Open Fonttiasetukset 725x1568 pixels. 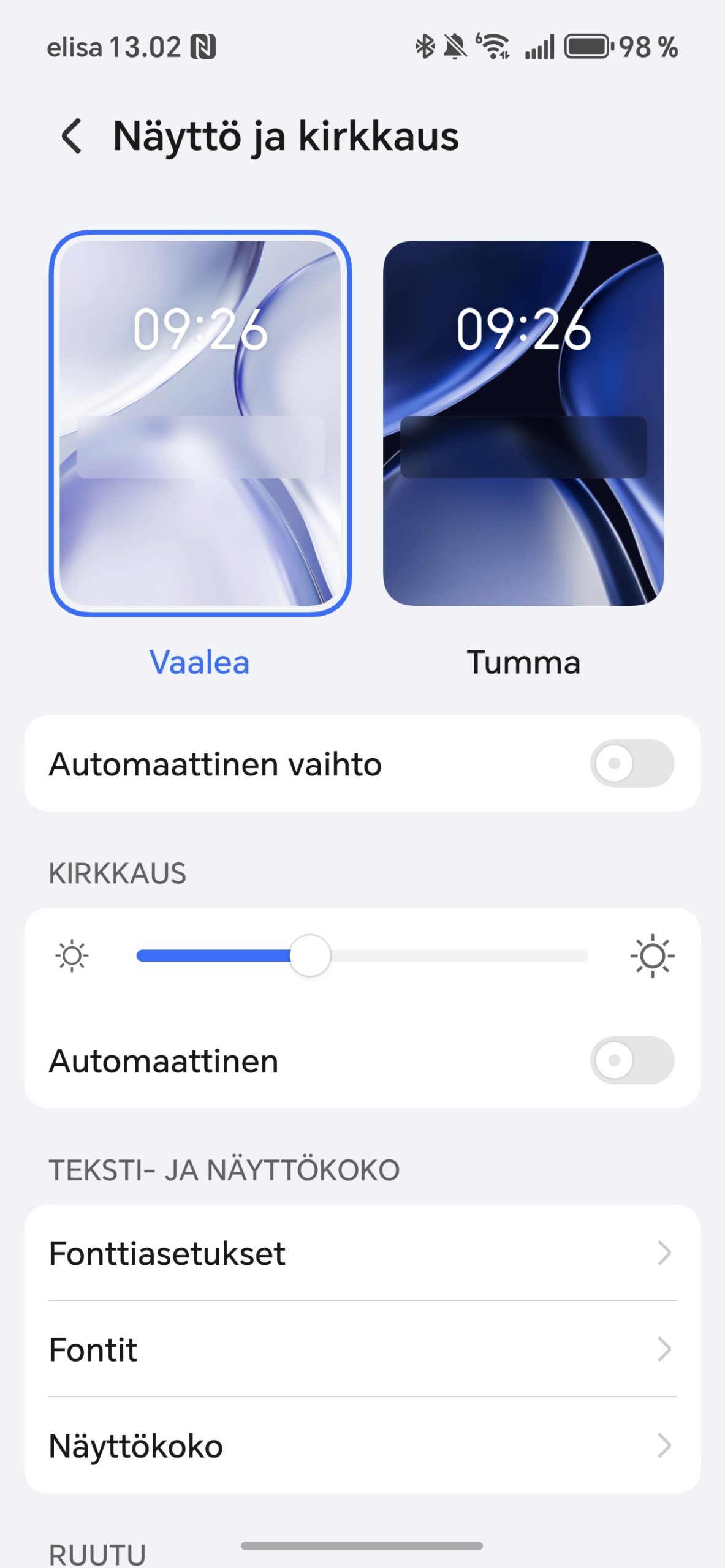tap(362, 1253)
